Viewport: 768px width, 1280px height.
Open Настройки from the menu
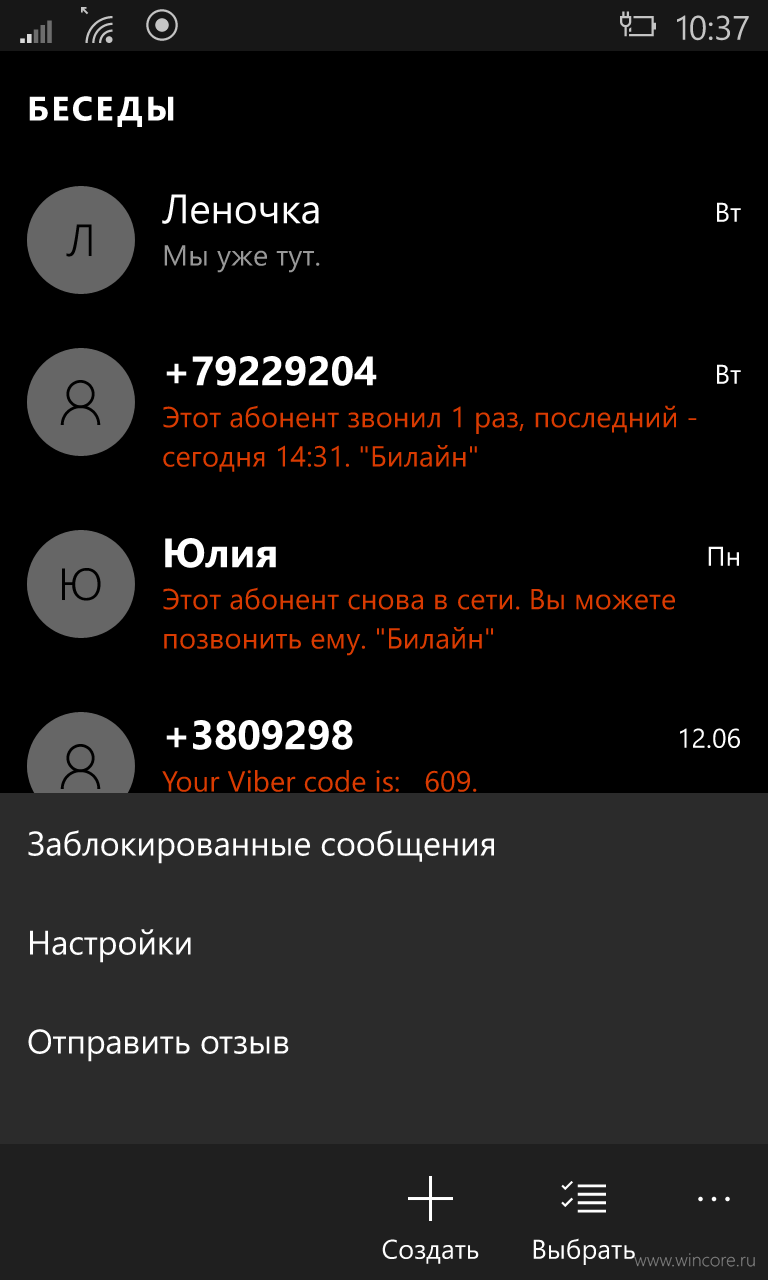point(384,943)
